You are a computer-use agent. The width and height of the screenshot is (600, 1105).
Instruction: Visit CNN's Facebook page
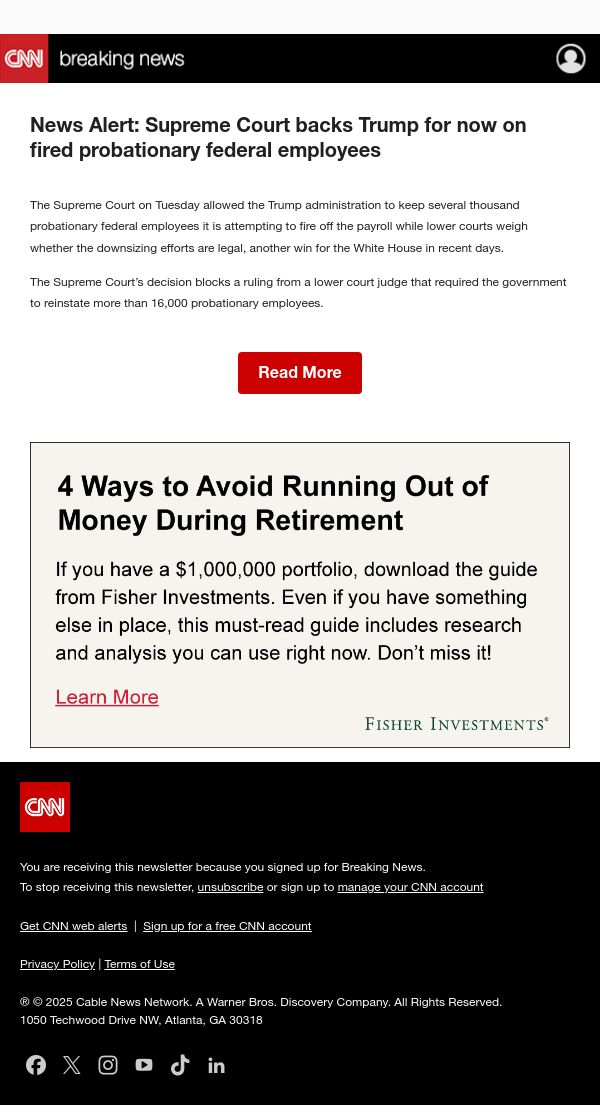[36, 1065]
